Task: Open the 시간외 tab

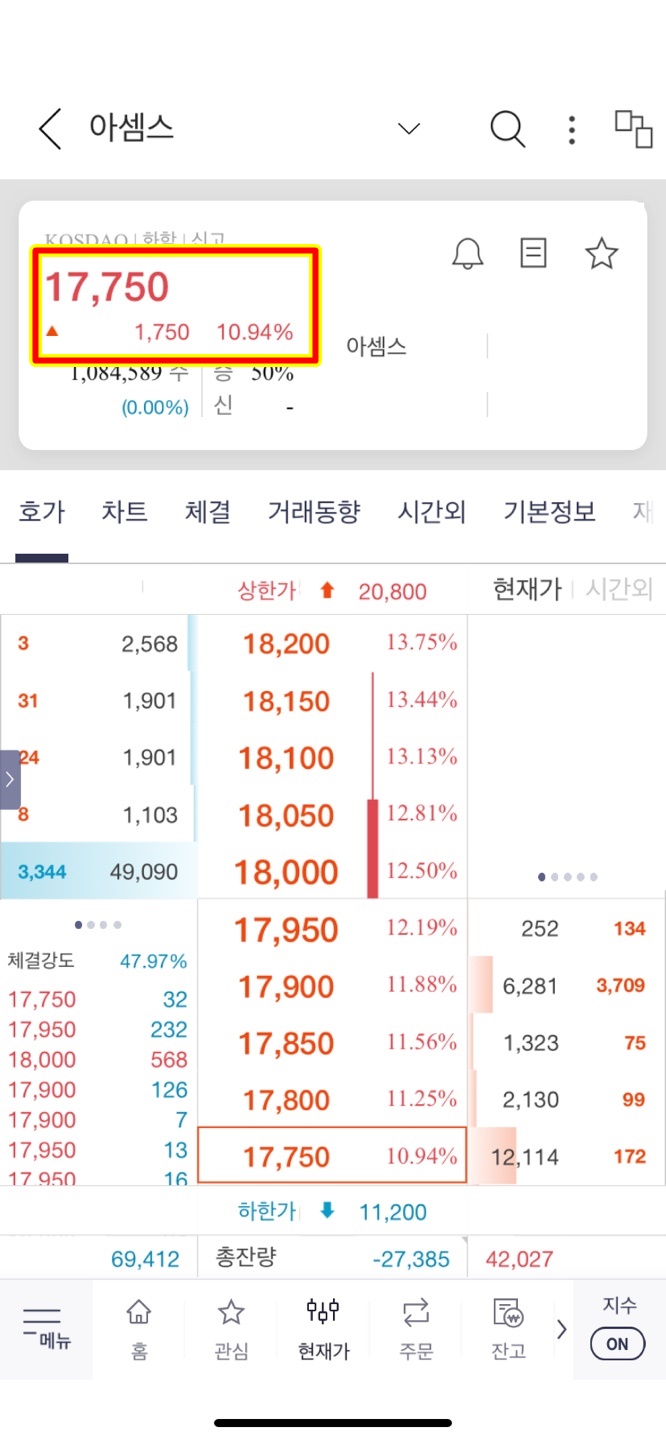Action: [431, 512]
